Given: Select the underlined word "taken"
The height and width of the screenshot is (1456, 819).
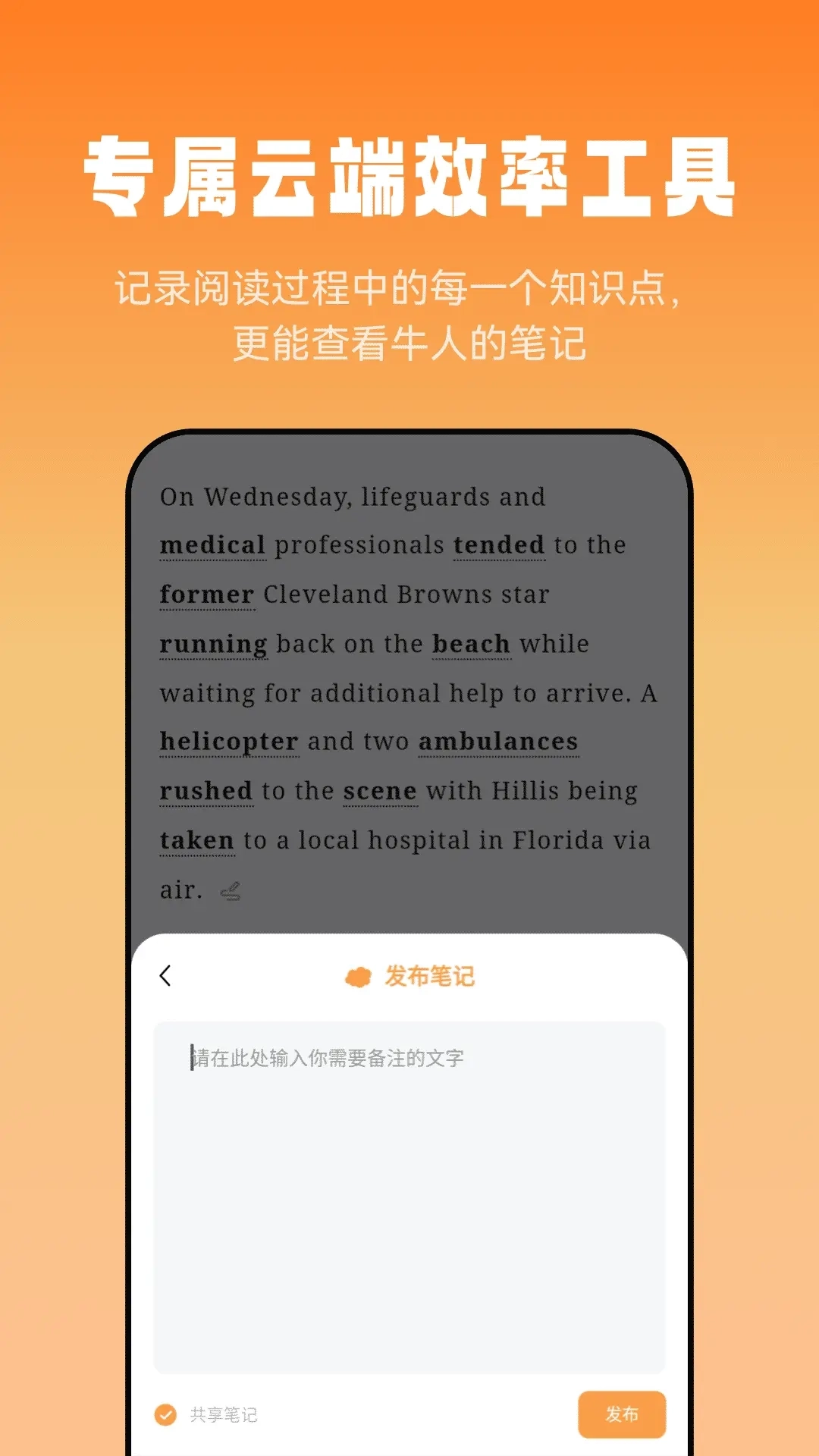Looking at the screenshot, I should (196, 839).
